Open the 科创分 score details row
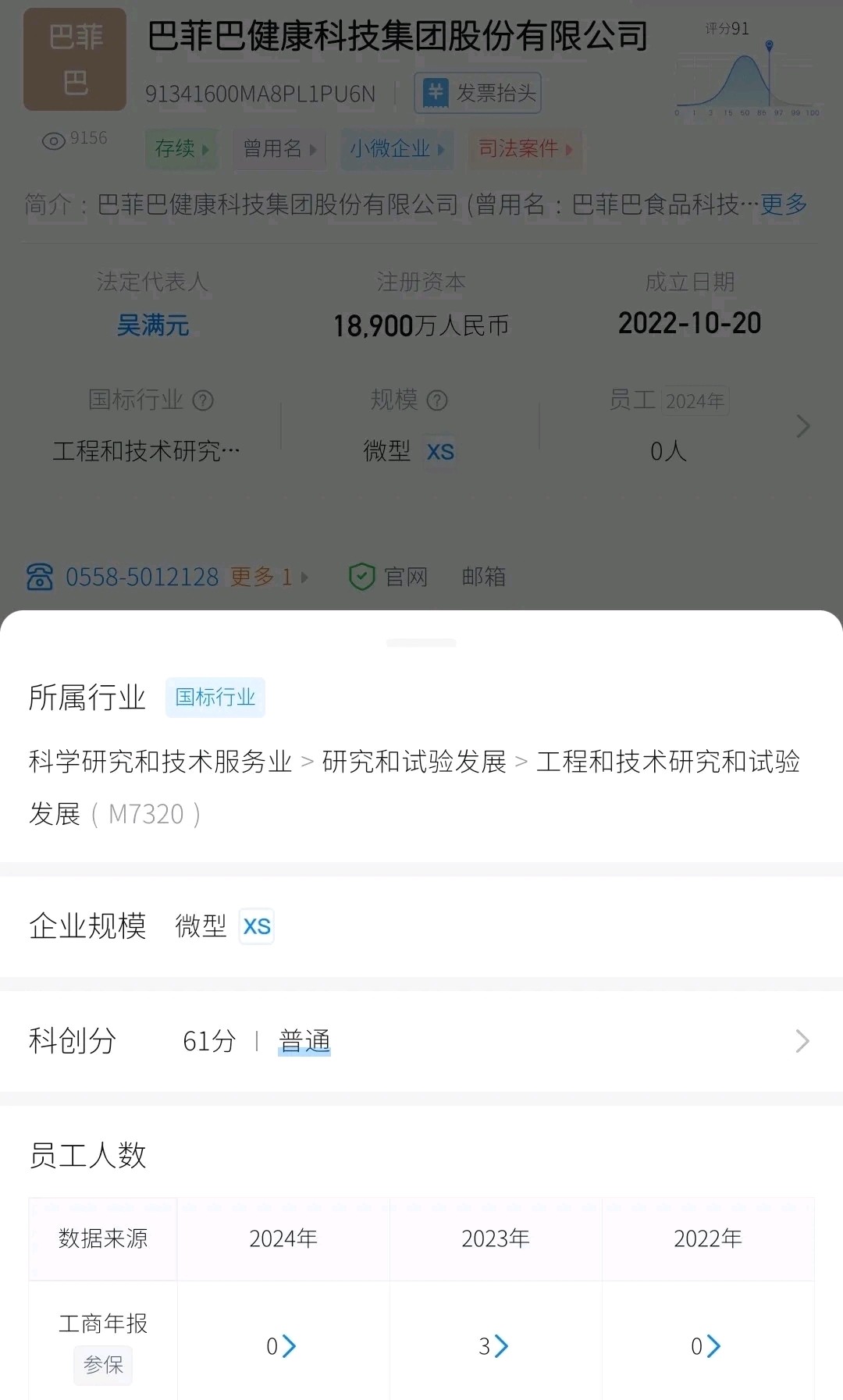This screenshot has height=1400, width=843. (801, 1041)
